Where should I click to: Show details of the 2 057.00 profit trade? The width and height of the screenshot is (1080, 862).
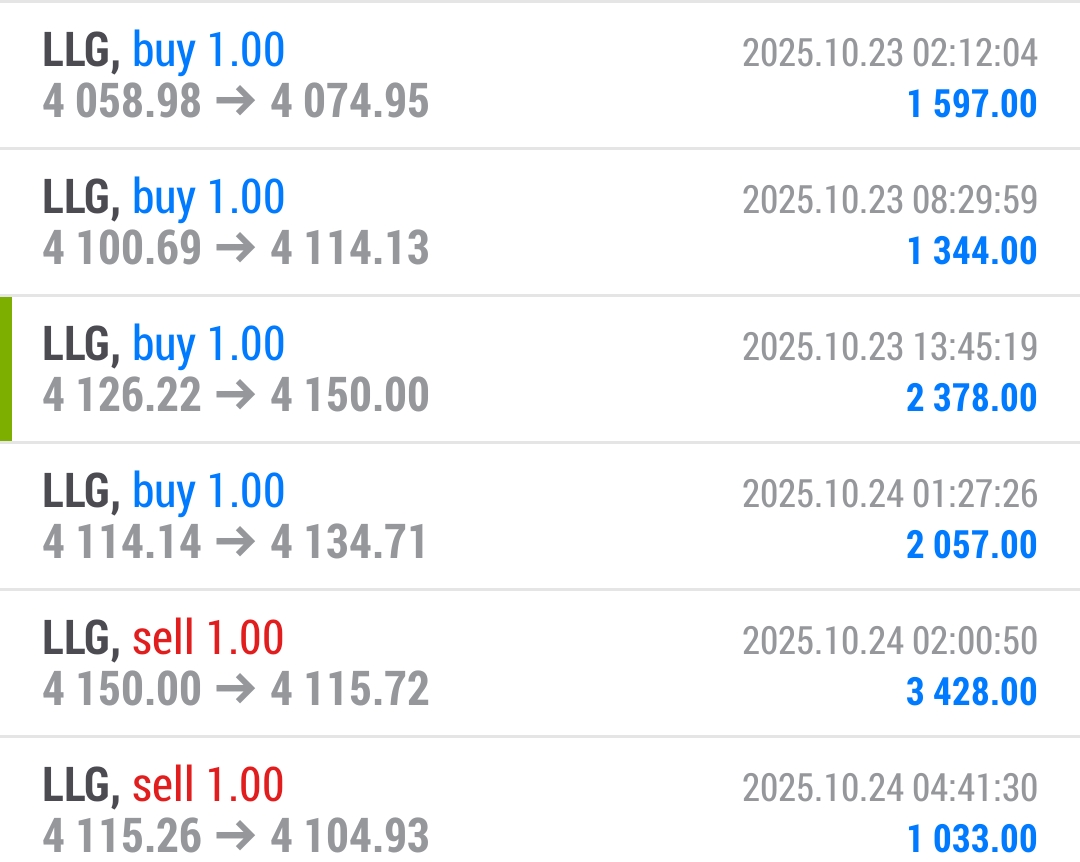pos(540,517)
